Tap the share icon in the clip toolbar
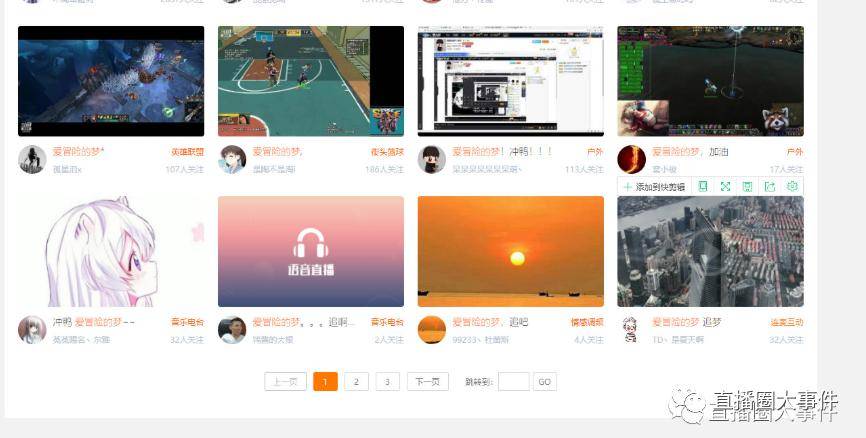The width and height of the screenshot is (866, 438). pos(770,187)
